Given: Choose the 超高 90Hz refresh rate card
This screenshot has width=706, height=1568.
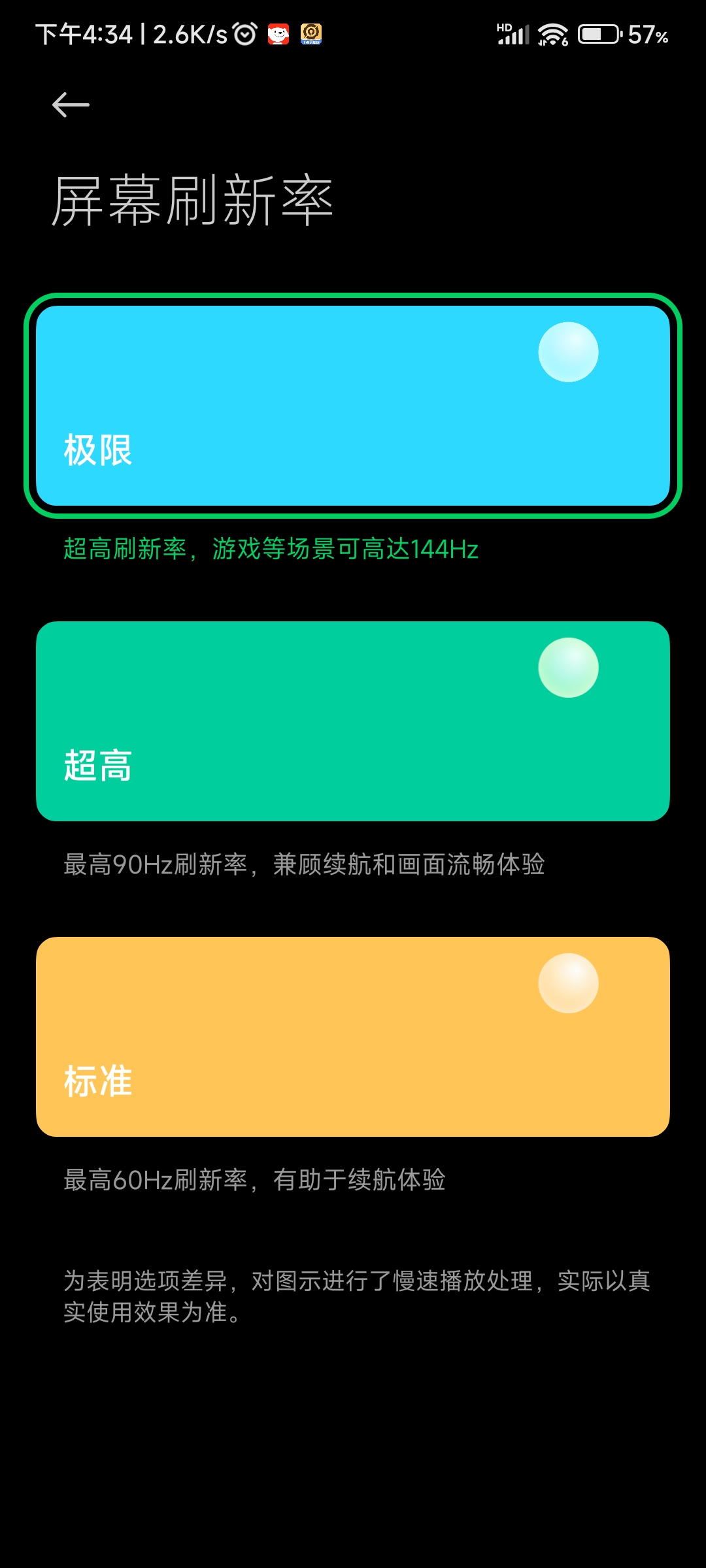Looking at the screenshot, I should (353, 721).
